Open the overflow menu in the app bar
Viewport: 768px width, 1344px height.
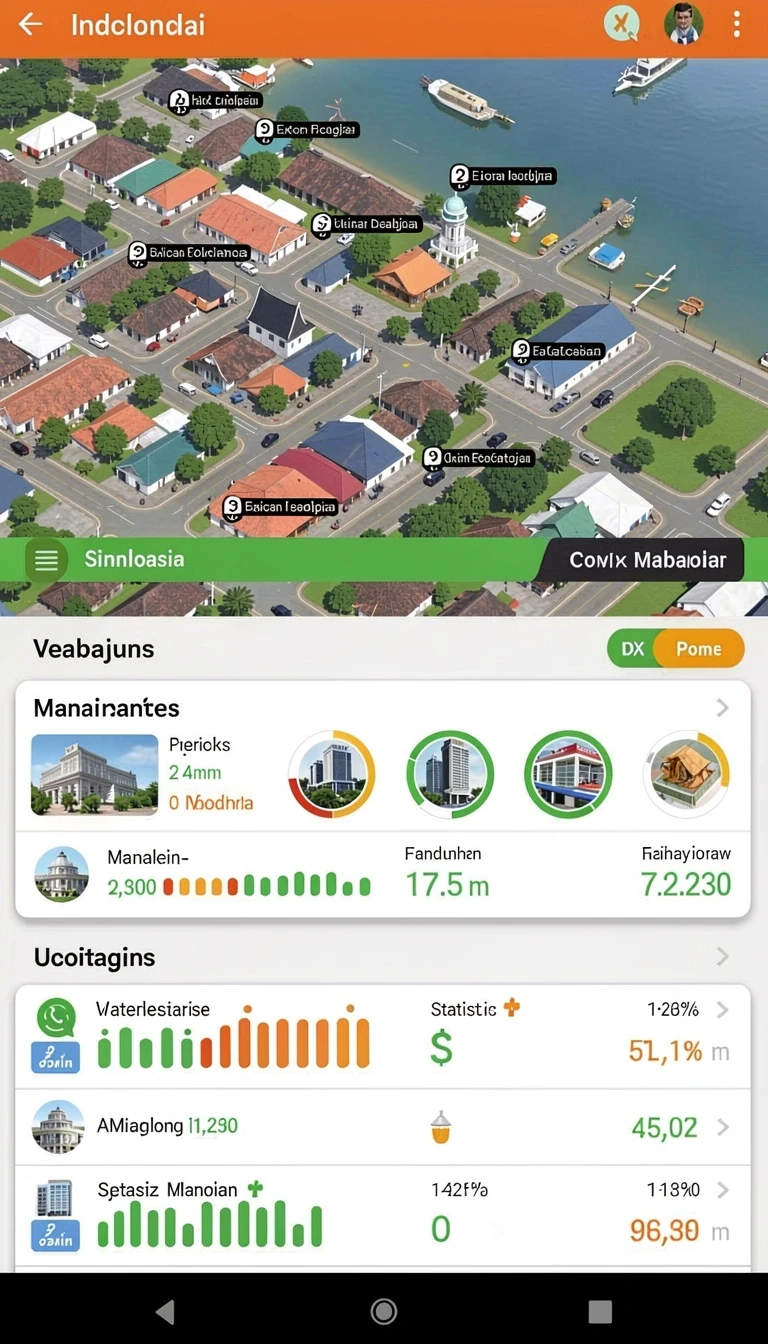tap(737, 24)
